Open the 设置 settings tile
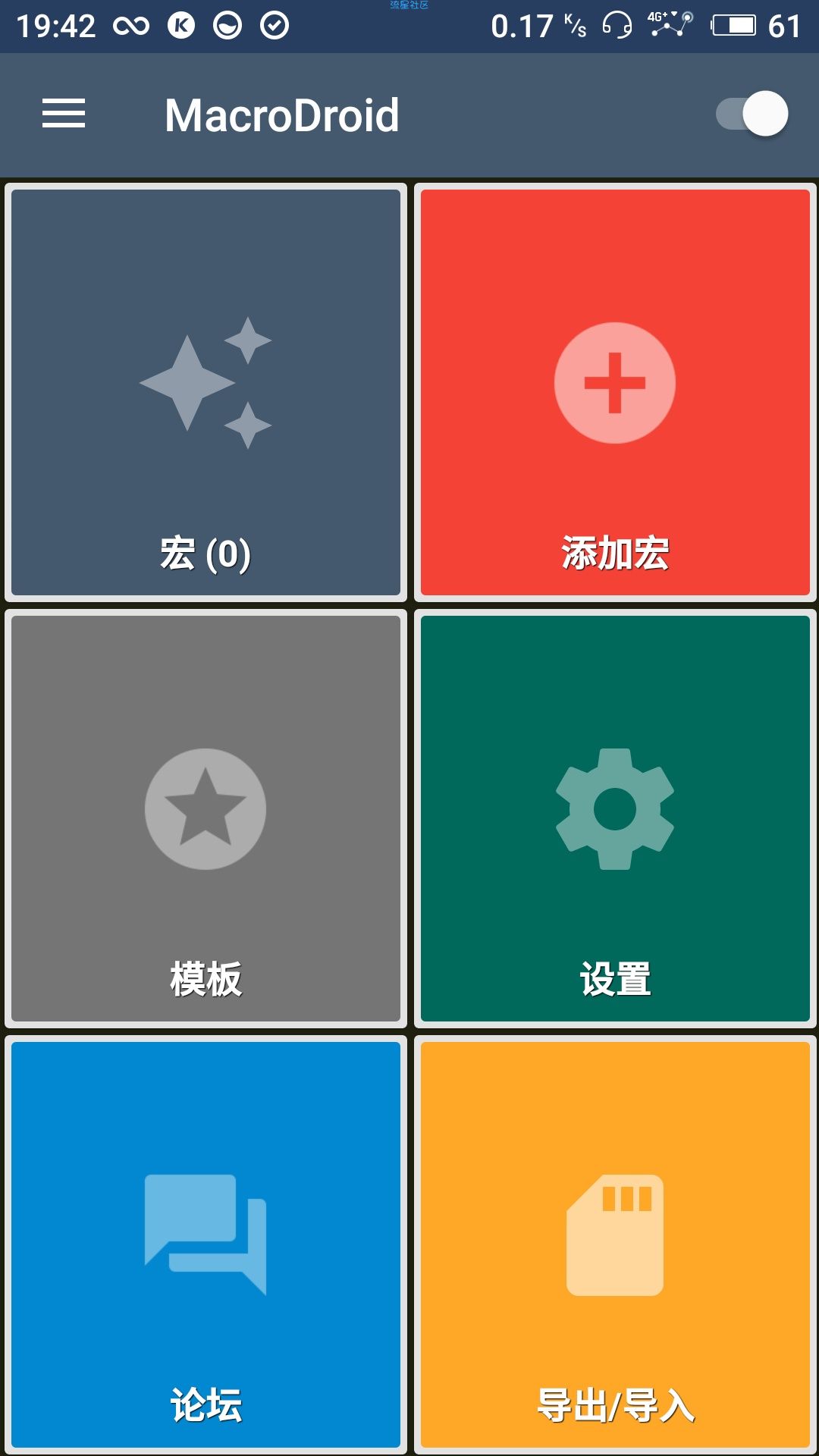Viewport: 819px width, 1456px height. (x=615, y=818)
